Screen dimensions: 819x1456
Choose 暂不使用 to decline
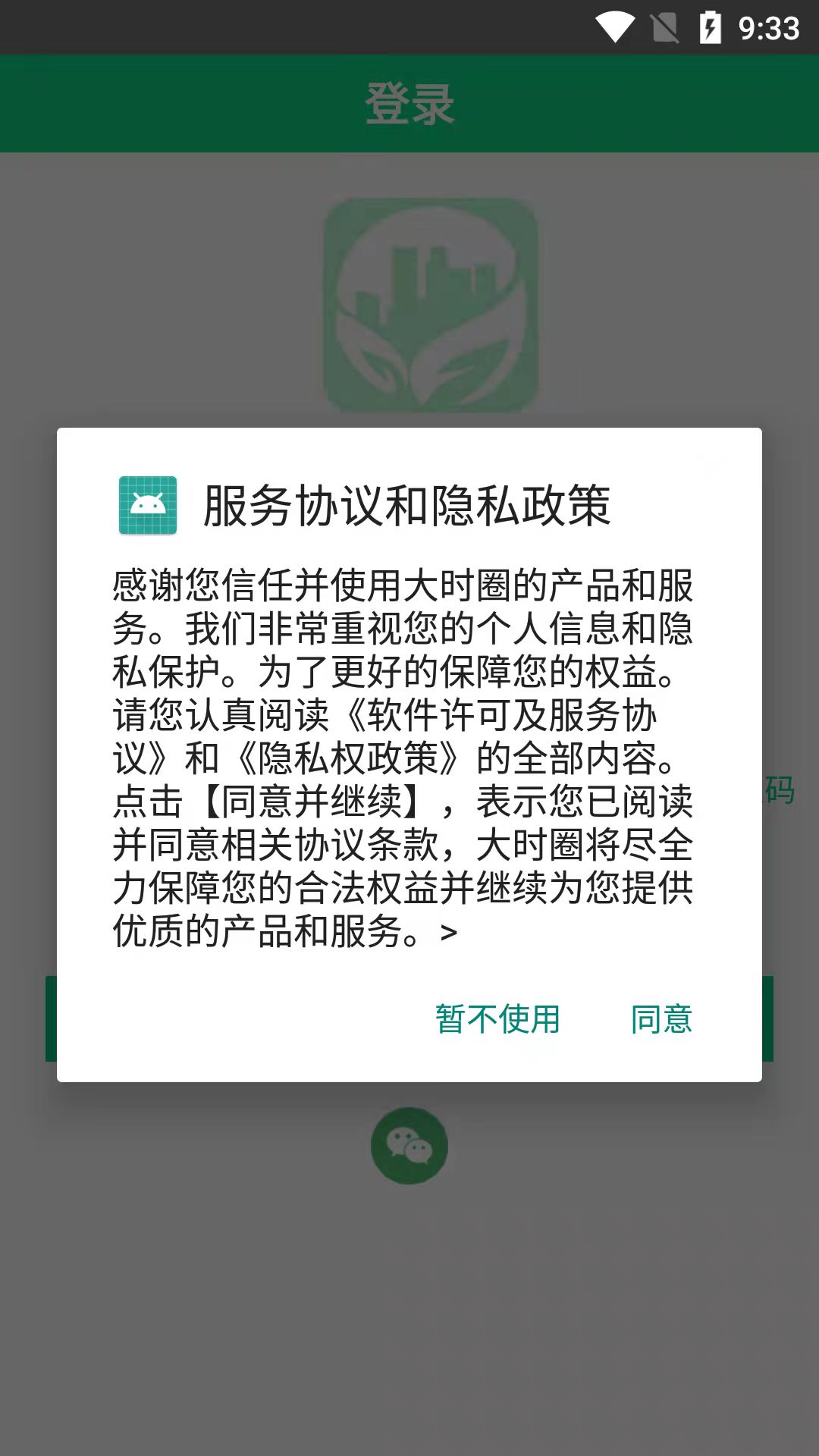(497, 1019)
